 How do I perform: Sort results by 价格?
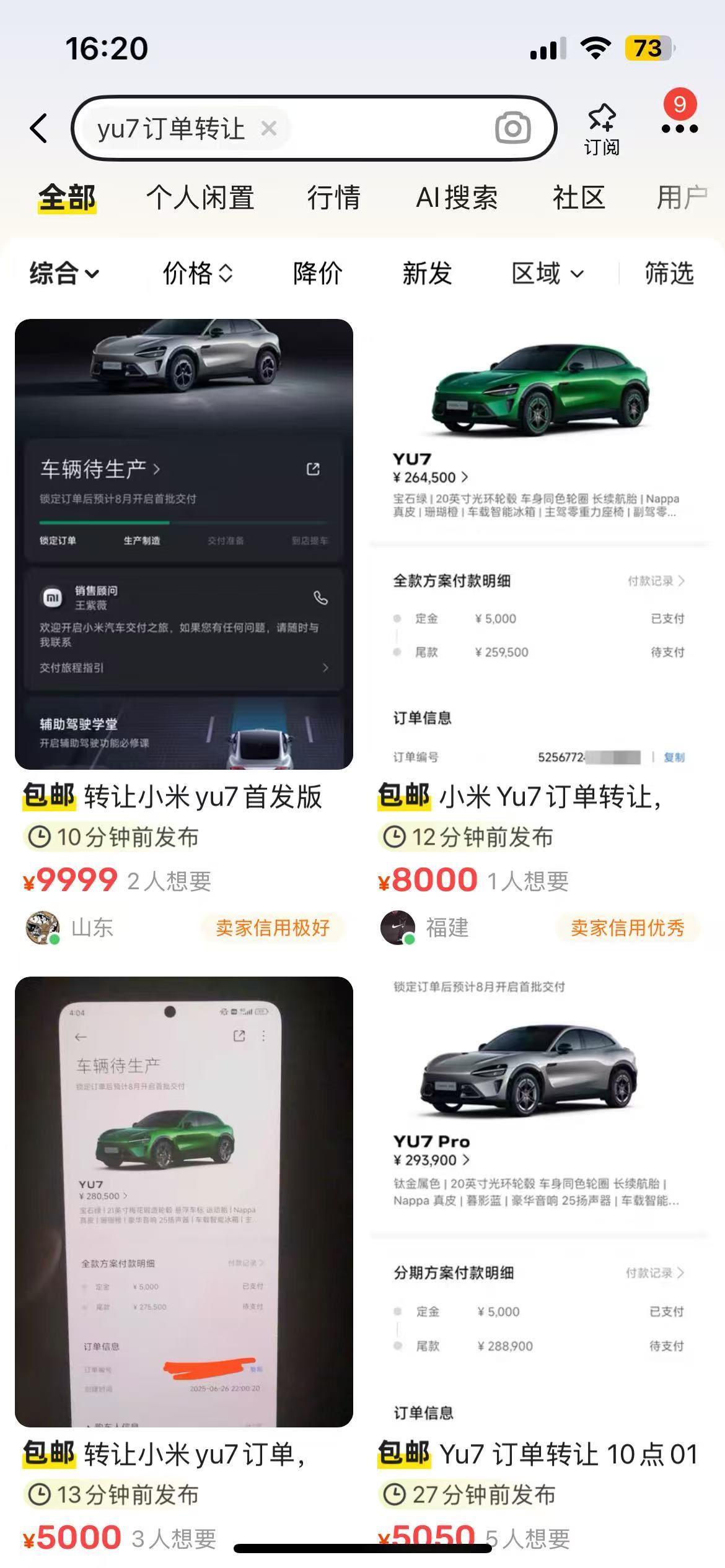click(x=197, y=273)
